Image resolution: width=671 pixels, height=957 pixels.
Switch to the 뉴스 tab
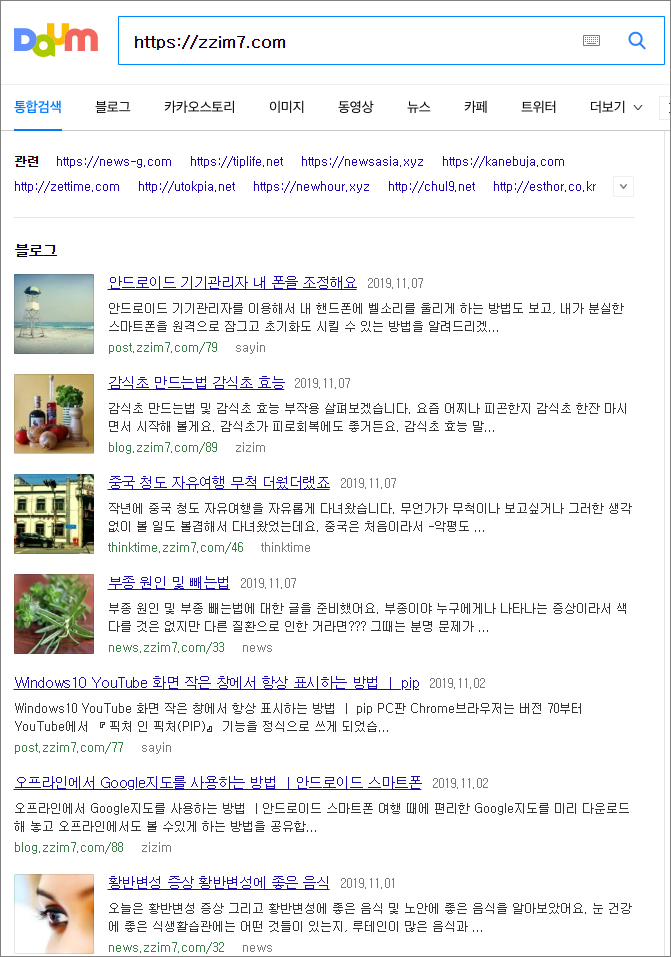pyautogui.click(x=418, y=106)
